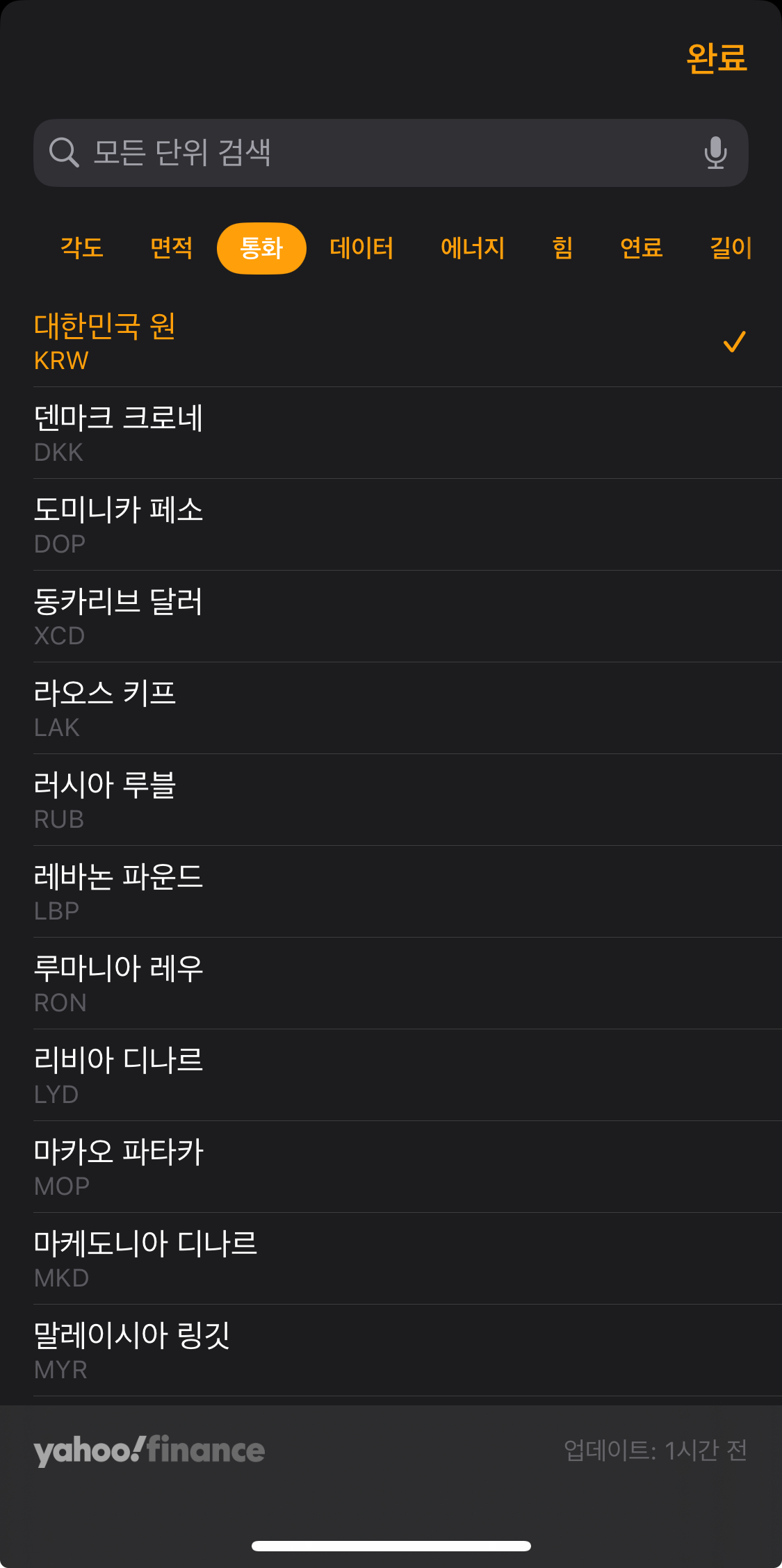Switch to the 길이 category

pyautogui.click(x=731, y=248)
